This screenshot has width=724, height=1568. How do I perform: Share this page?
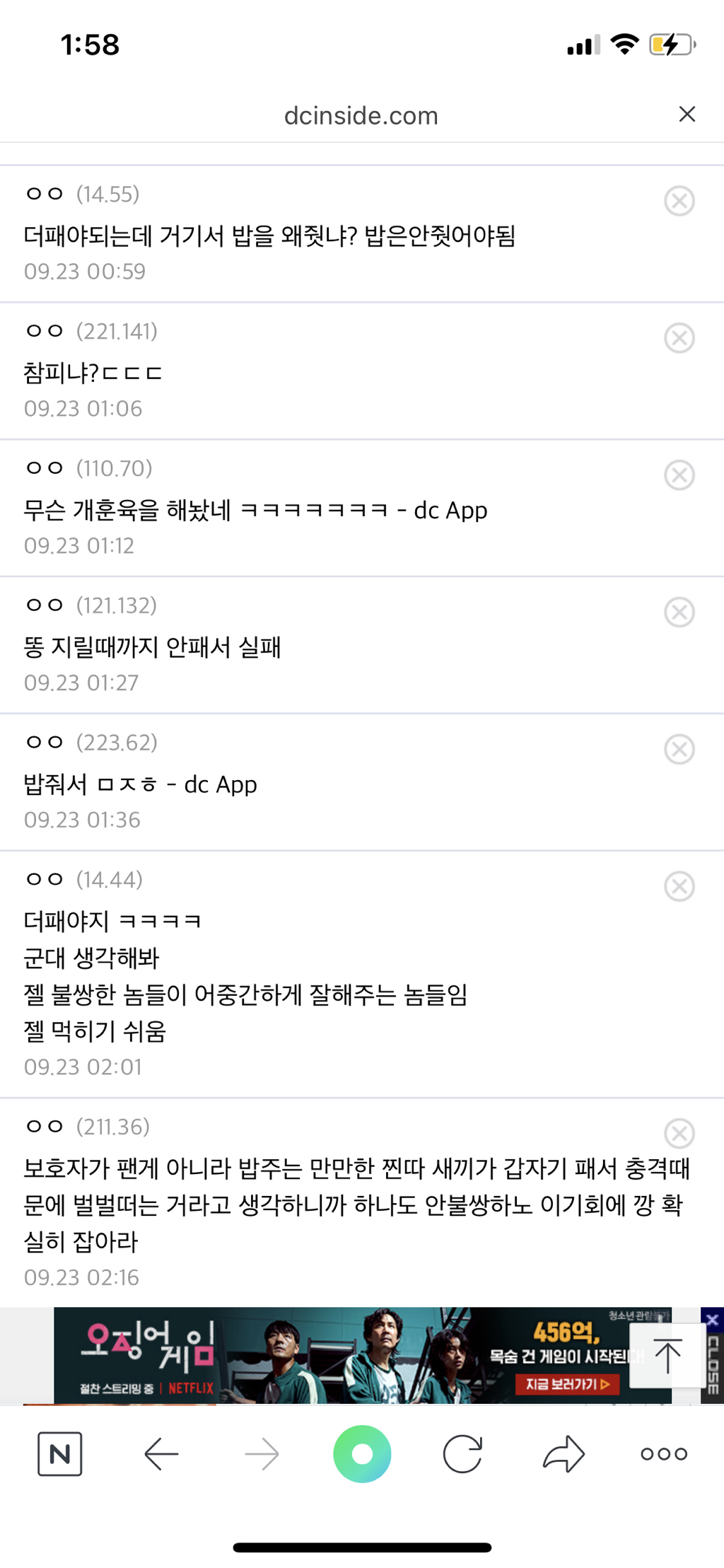(x=564, y=1454)
